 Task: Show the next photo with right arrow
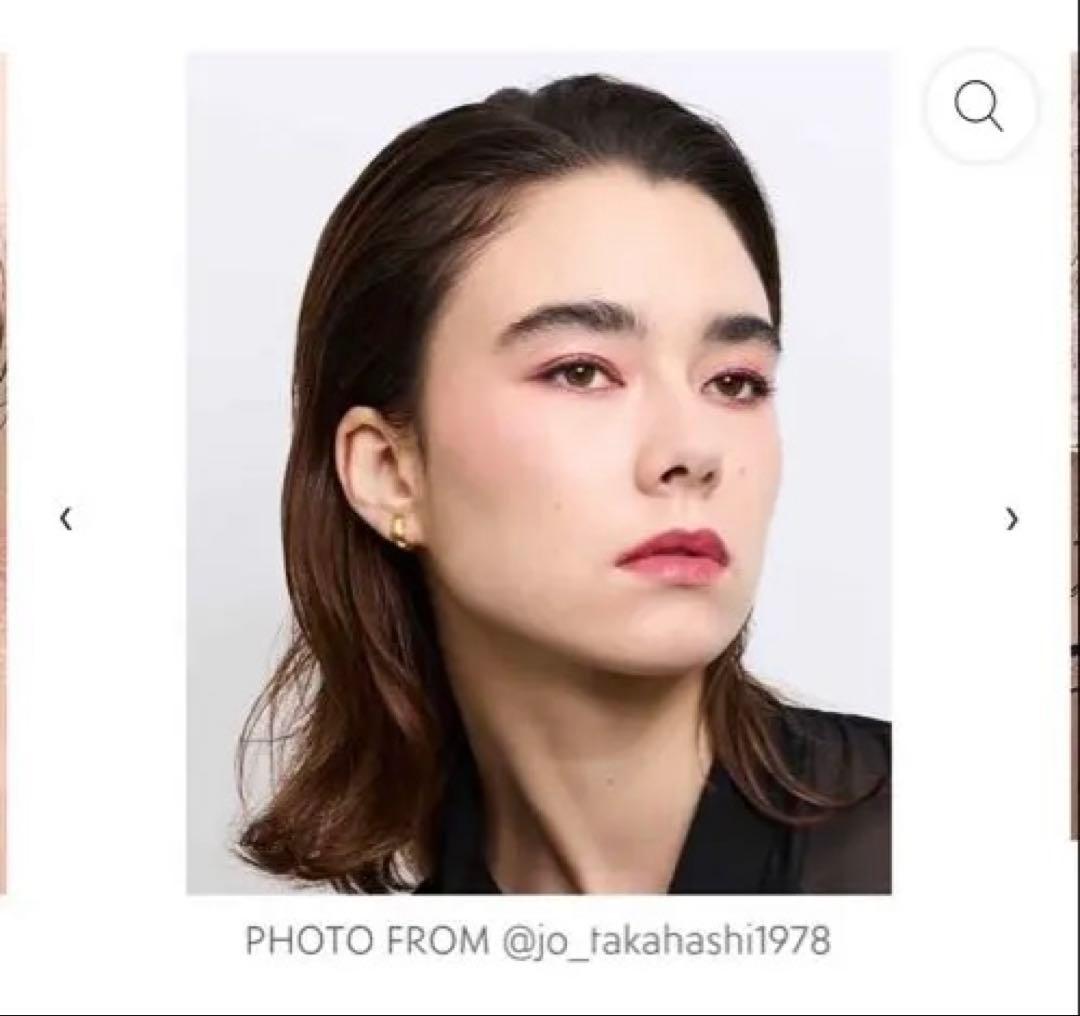(x=1012, y=519)
